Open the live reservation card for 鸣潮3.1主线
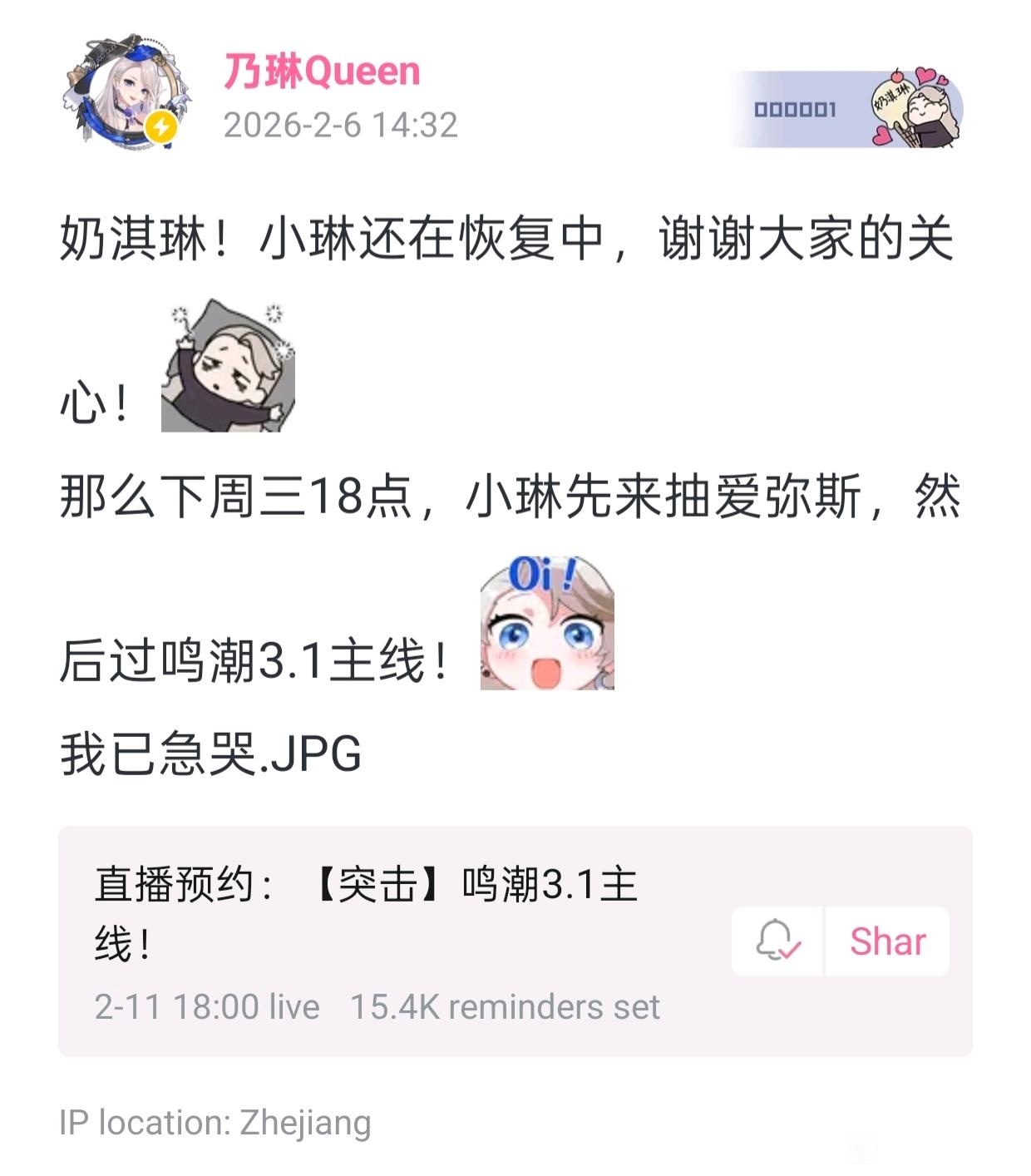The height and width of the screenshot is (1176, 1031). point(515,941)
